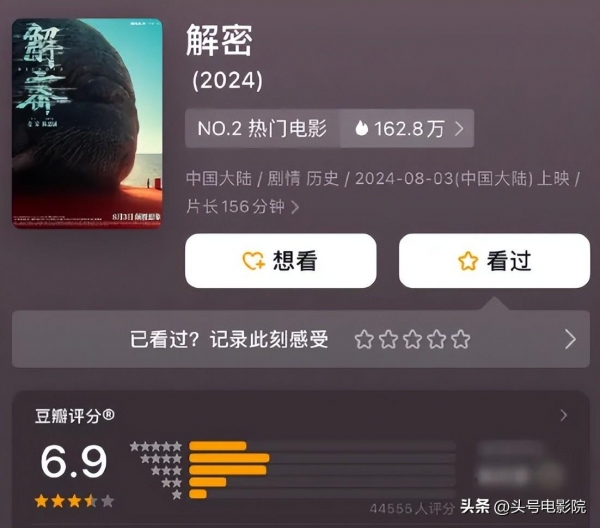Mark the movie as 看过

point(494,261)
